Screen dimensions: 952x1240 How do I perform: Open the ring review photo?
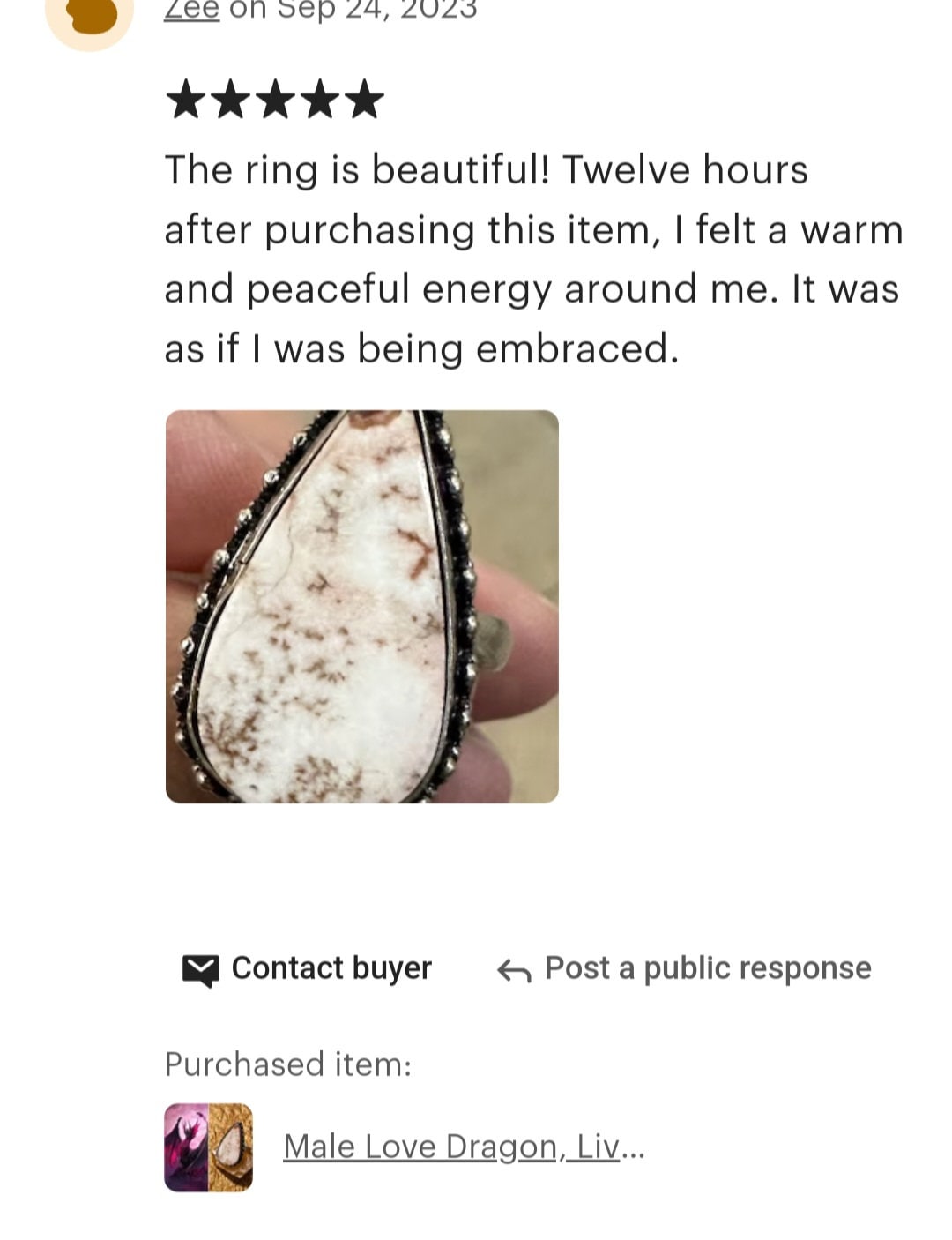pyautogui.click(x=361, y=606)
